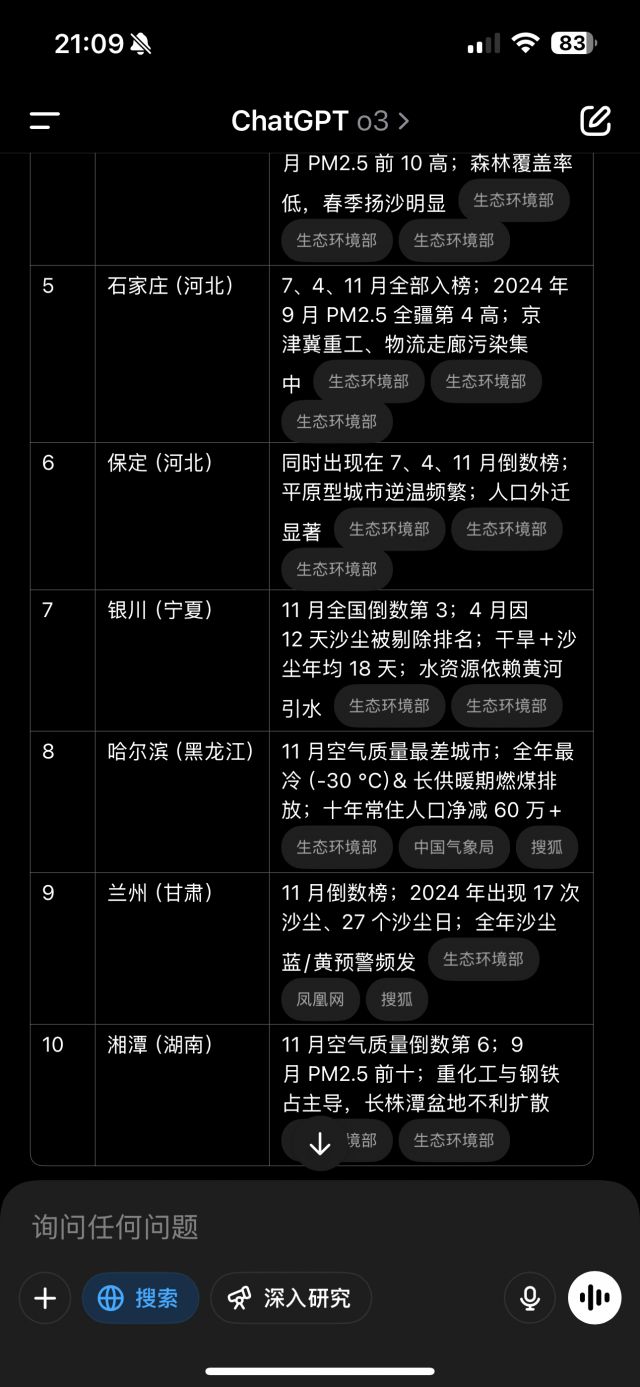Viewport: 640px width, 1387px height.
Task: Start voice dictation with the microphone
Action: pyautogui.click(x=530, y=1298)
